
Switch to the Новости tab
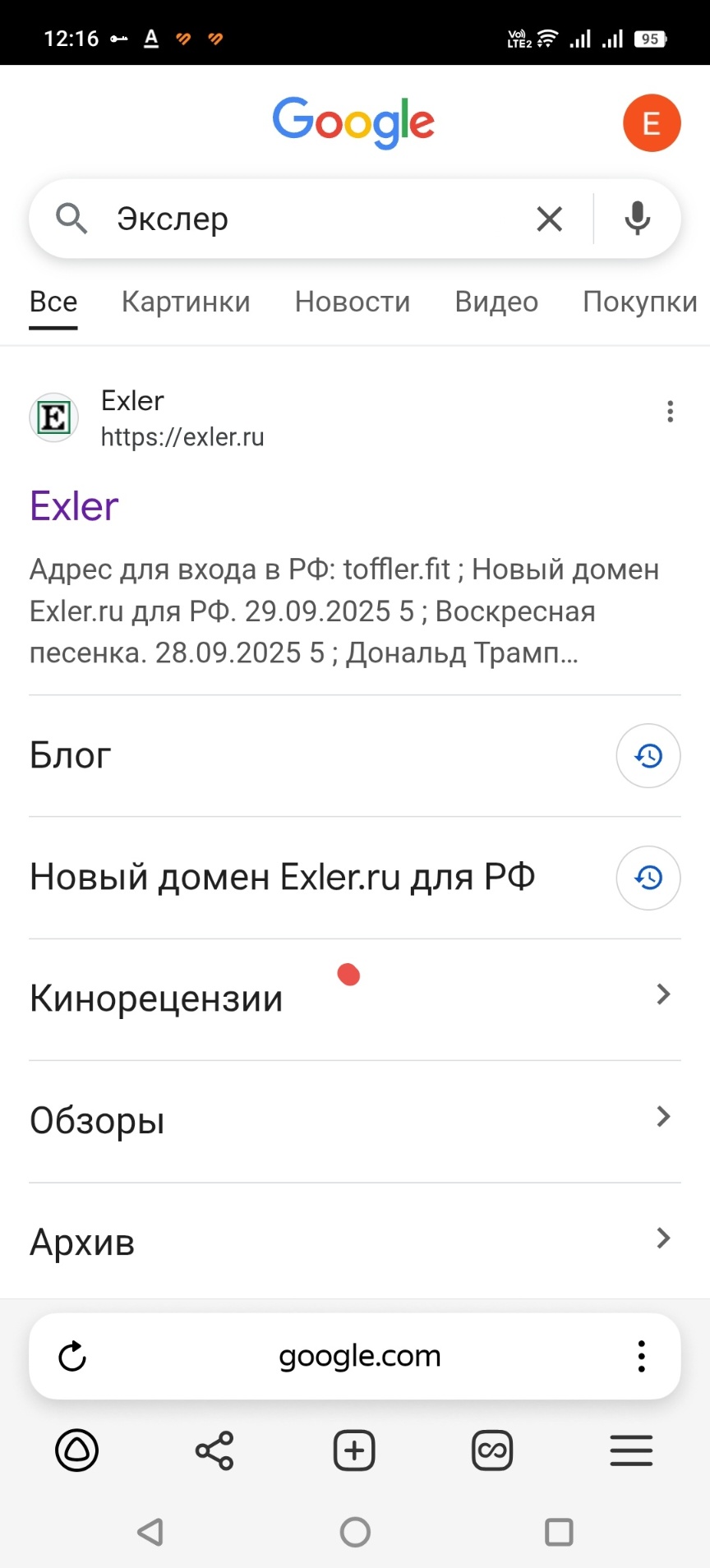pos(353,302)
